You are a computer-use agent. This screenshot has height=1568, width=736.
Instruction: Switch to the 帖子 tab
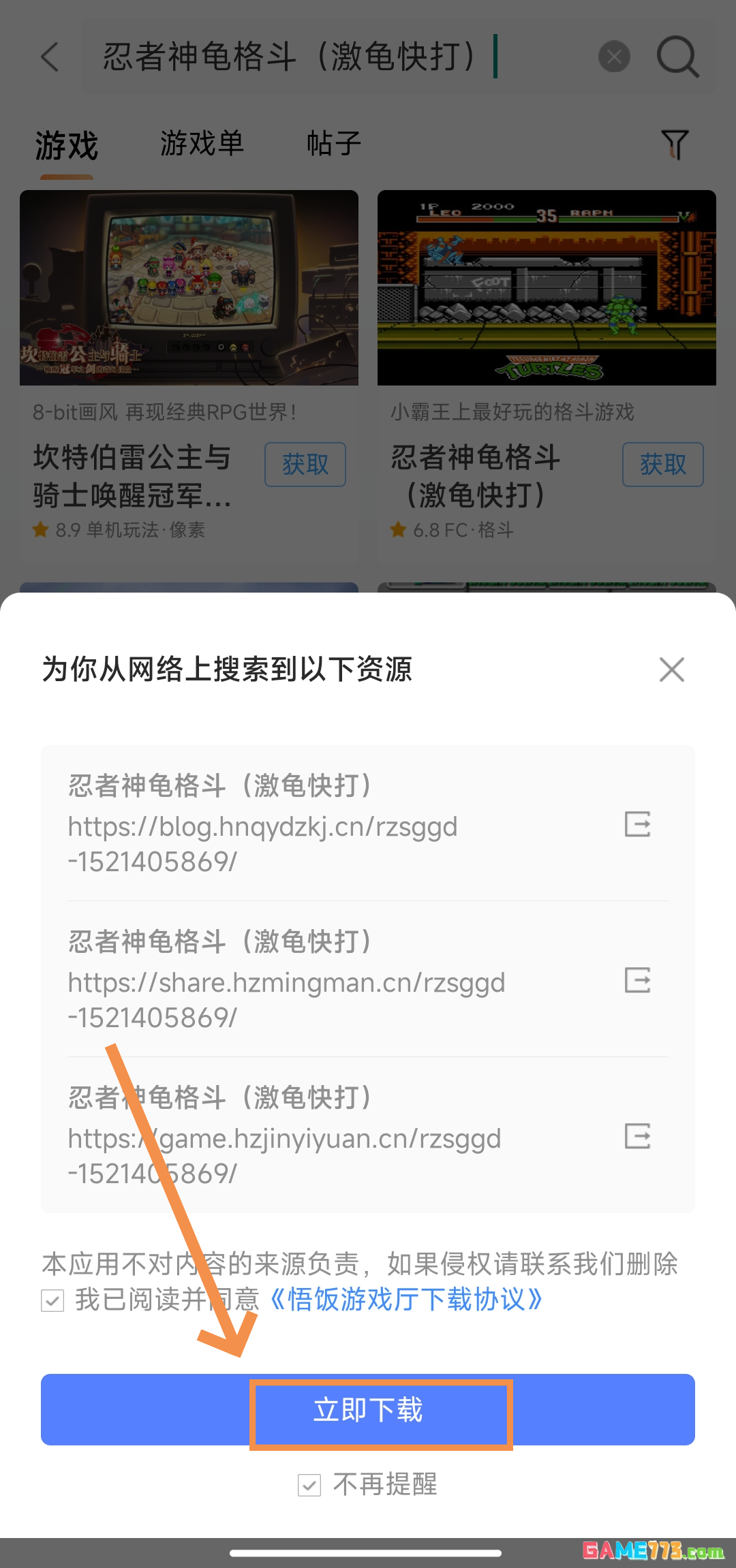pos(333,144)
